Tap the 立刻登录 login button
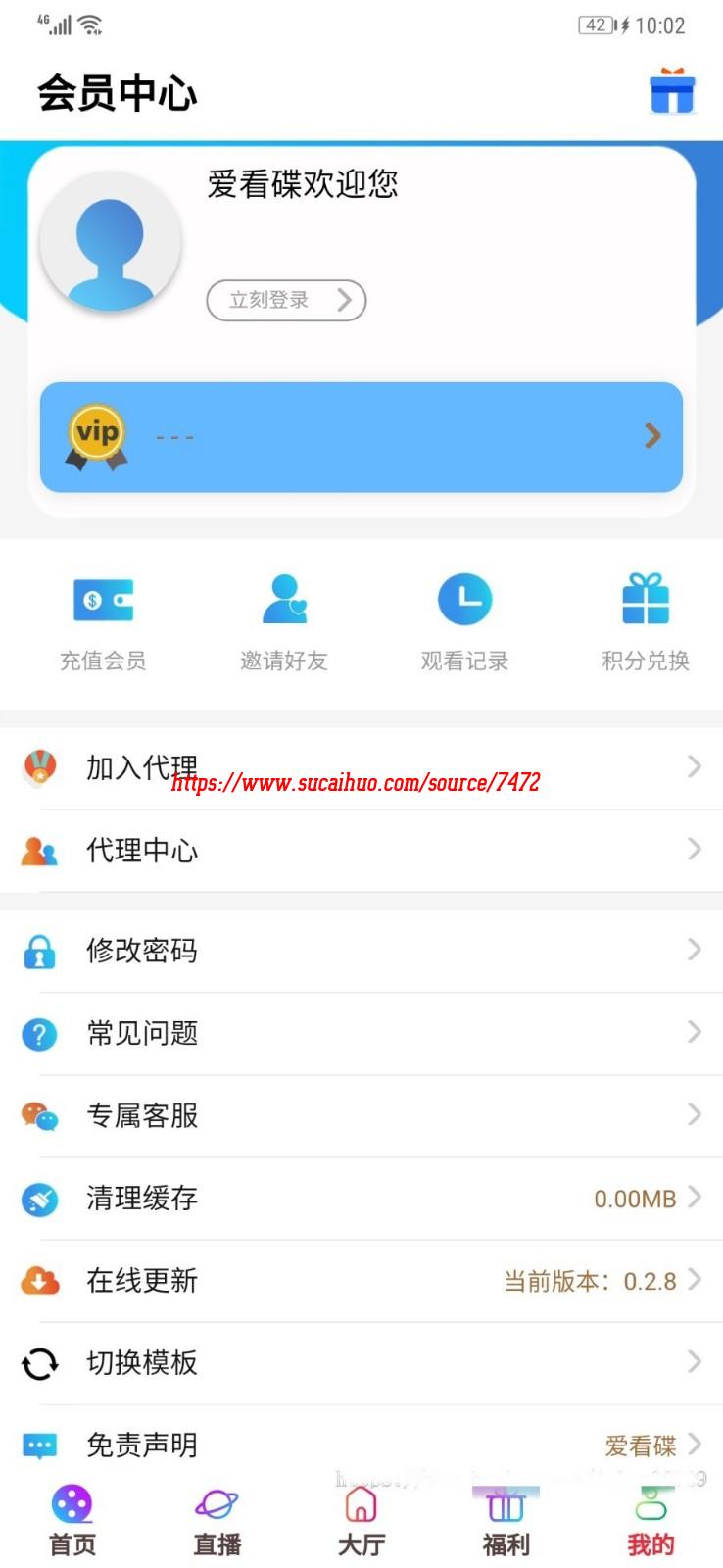Screen dimensions: 723x1568 (x=286, y=300)
